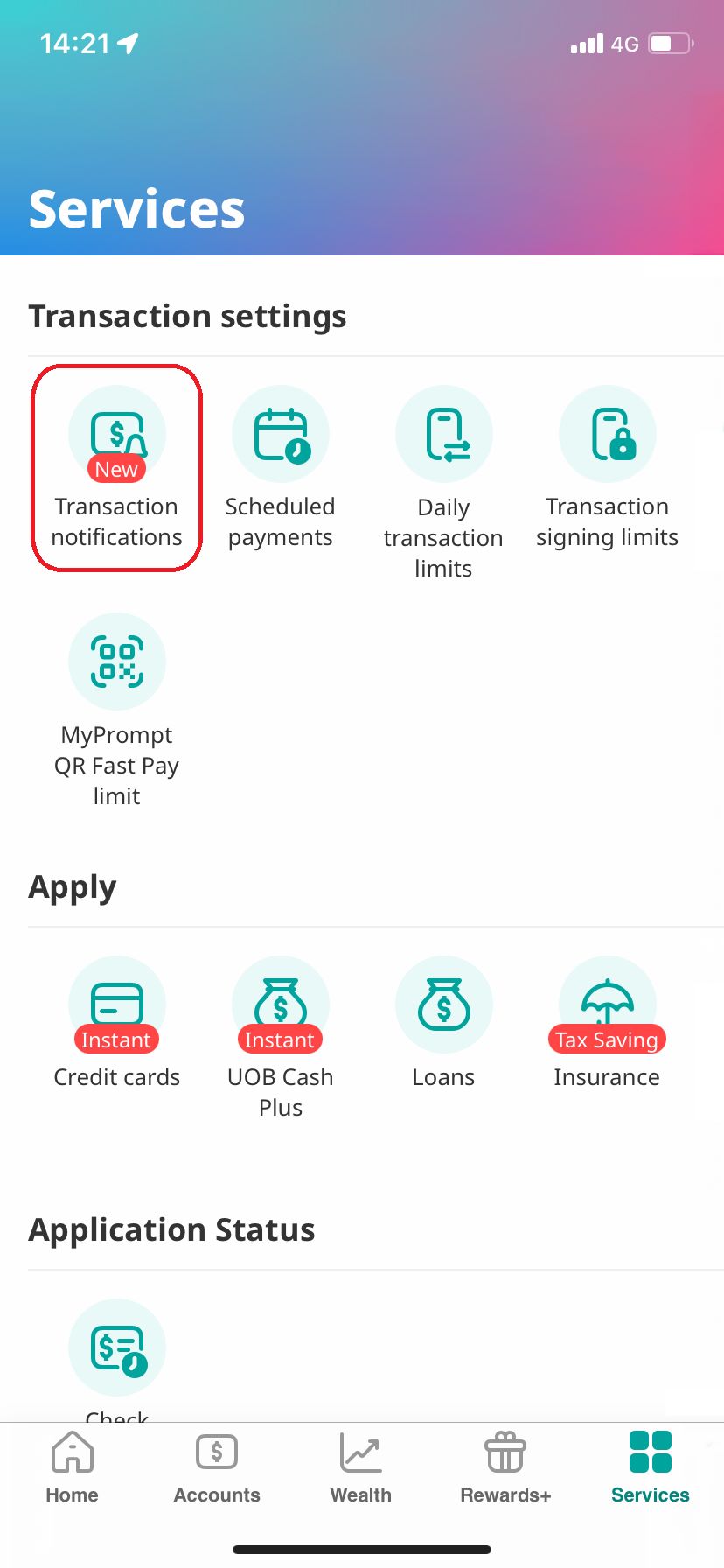Apply for Credit cards
This screenshot has height=1568, width=724.
coord(117,1004)
